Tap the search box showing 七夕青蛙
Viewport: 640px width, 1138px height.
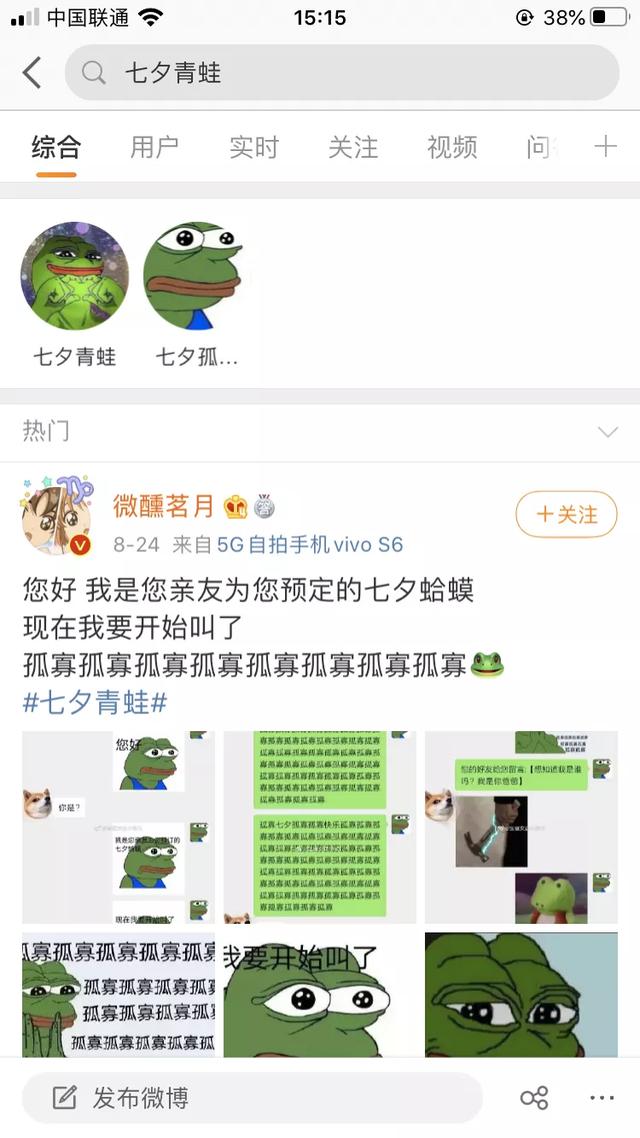(x=340, y=72)
